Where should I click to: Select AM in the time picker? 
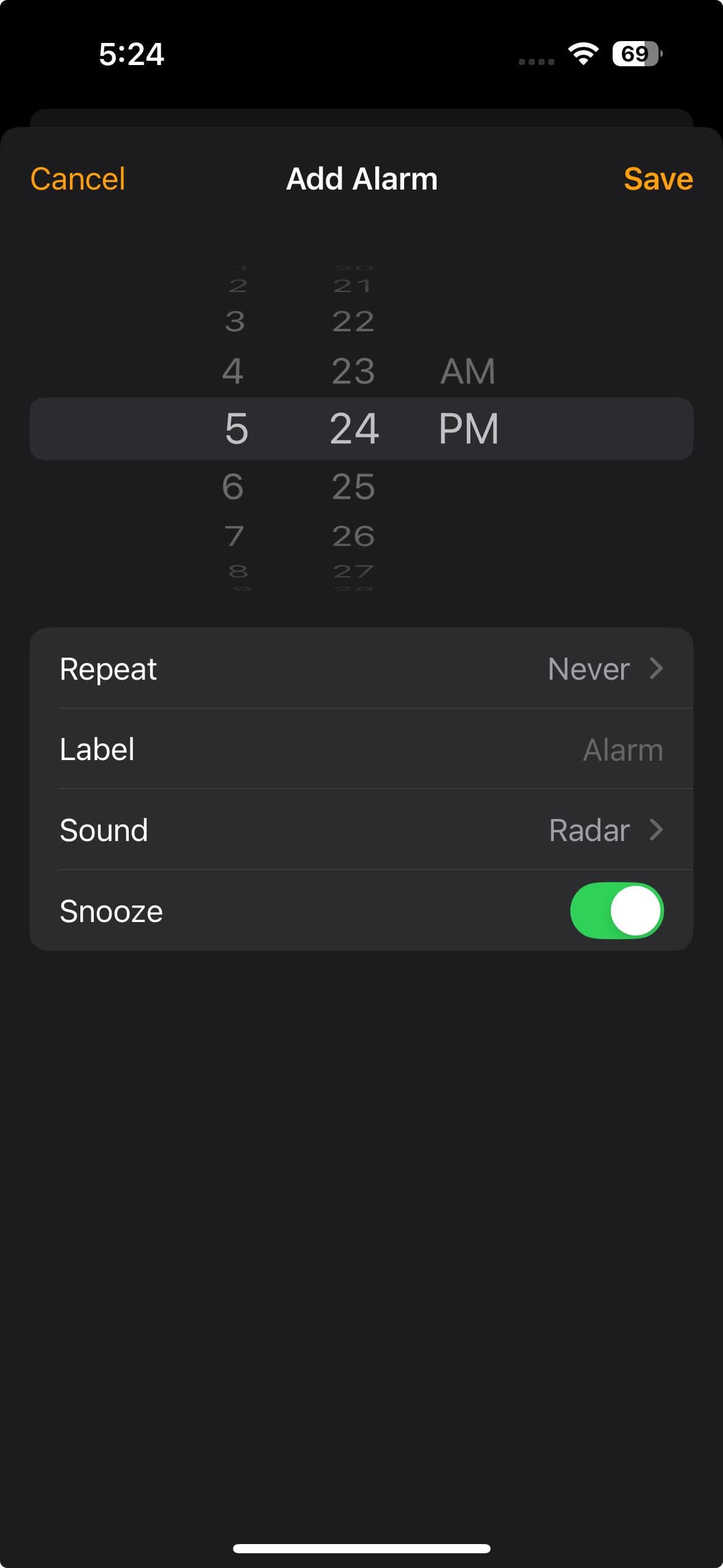point(468,371)
